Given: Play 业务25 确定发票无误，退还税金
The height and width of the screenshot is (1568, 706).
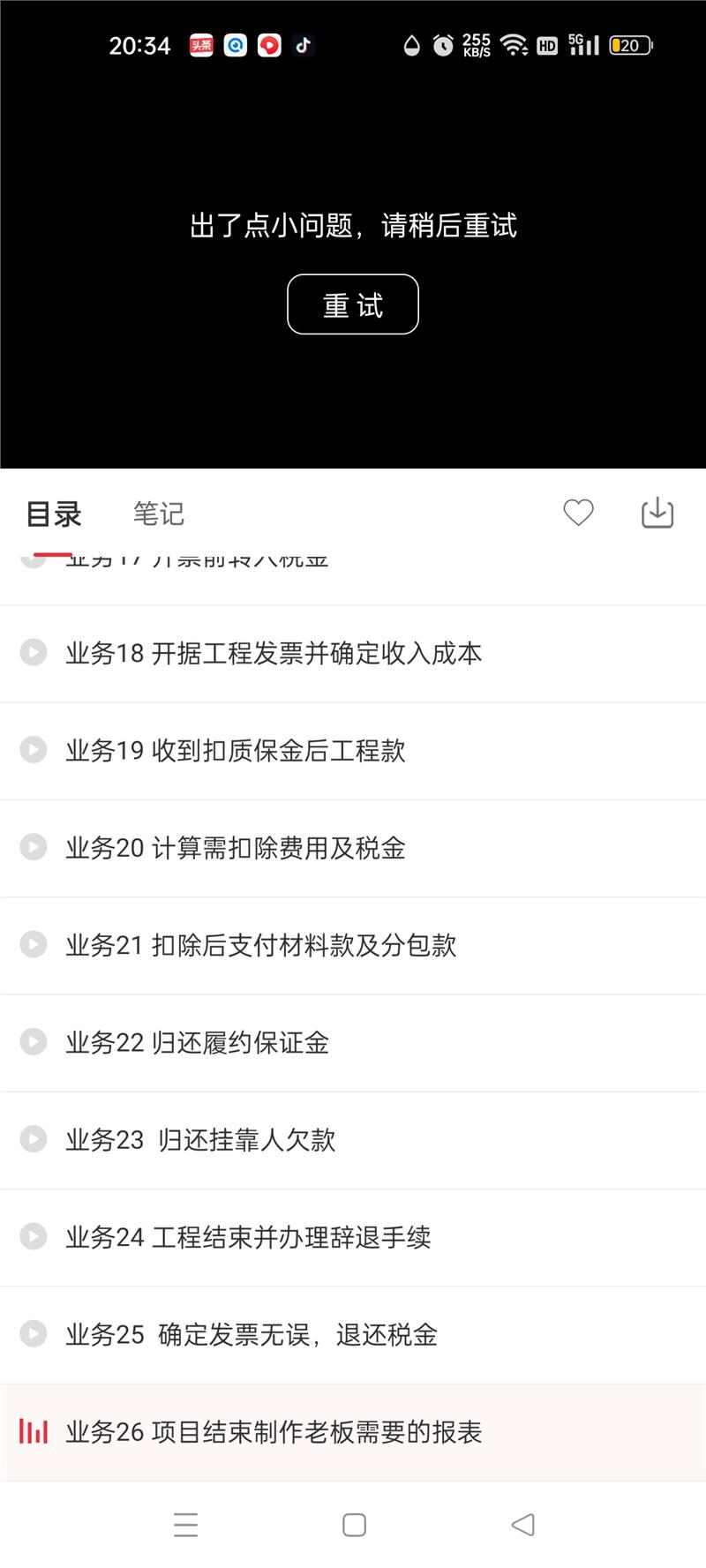Looking at the screenshot, I should coord(252,1334).
